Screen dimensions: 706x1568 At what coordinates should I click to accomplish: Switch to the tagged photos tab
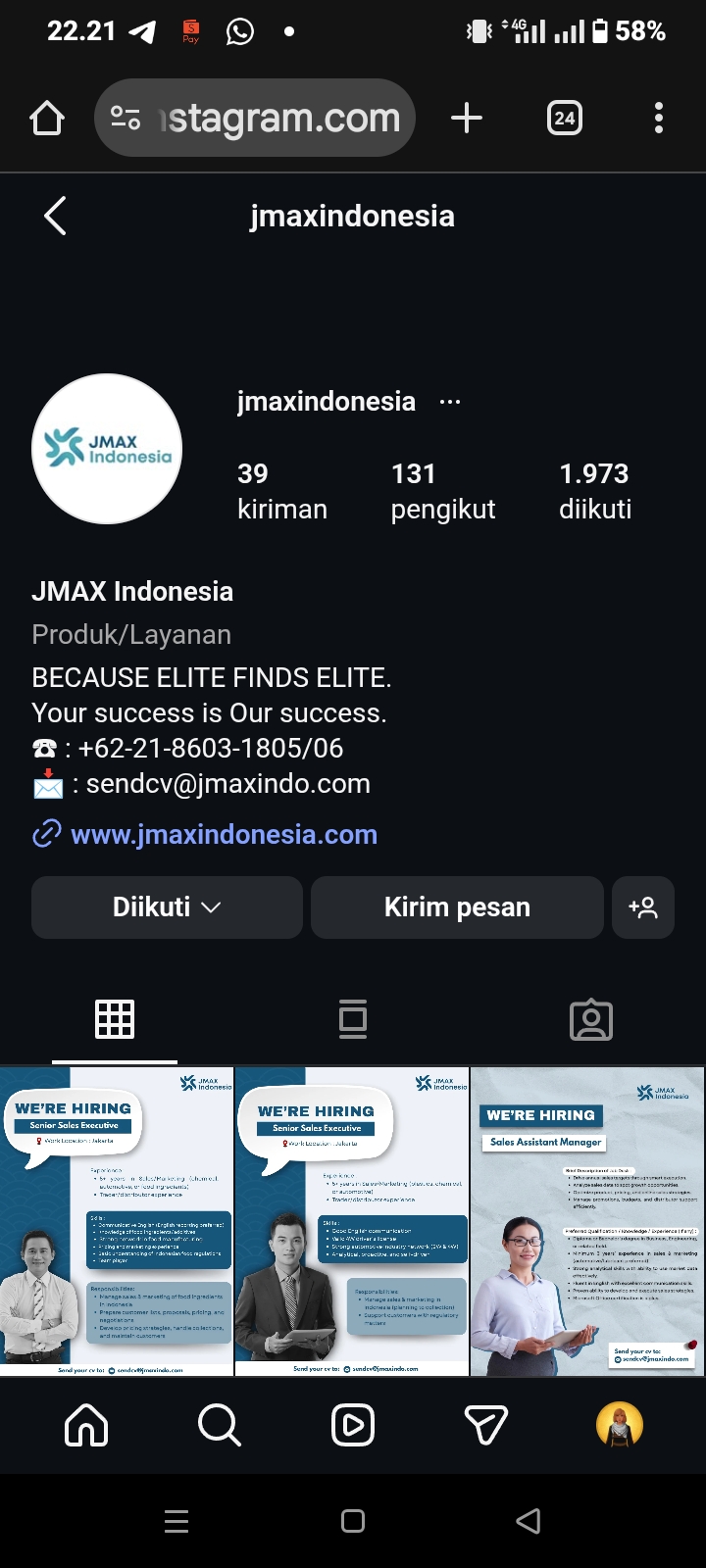590,1020
